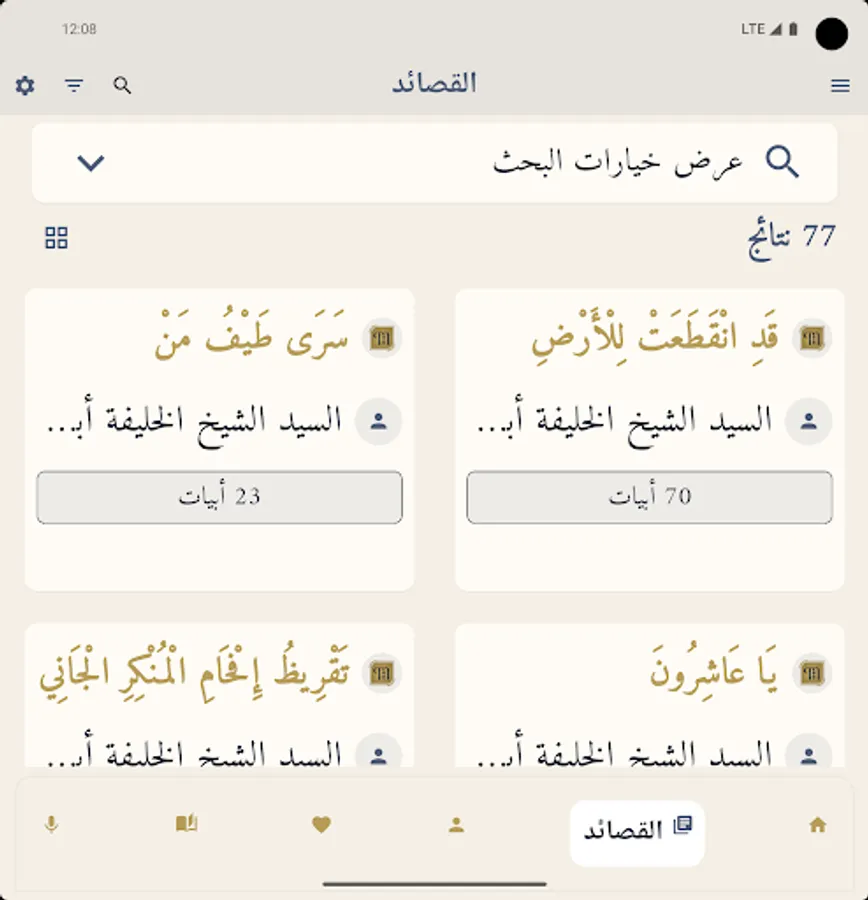
Task: Toggle the grid view layout icon
Action: [57, 238]
